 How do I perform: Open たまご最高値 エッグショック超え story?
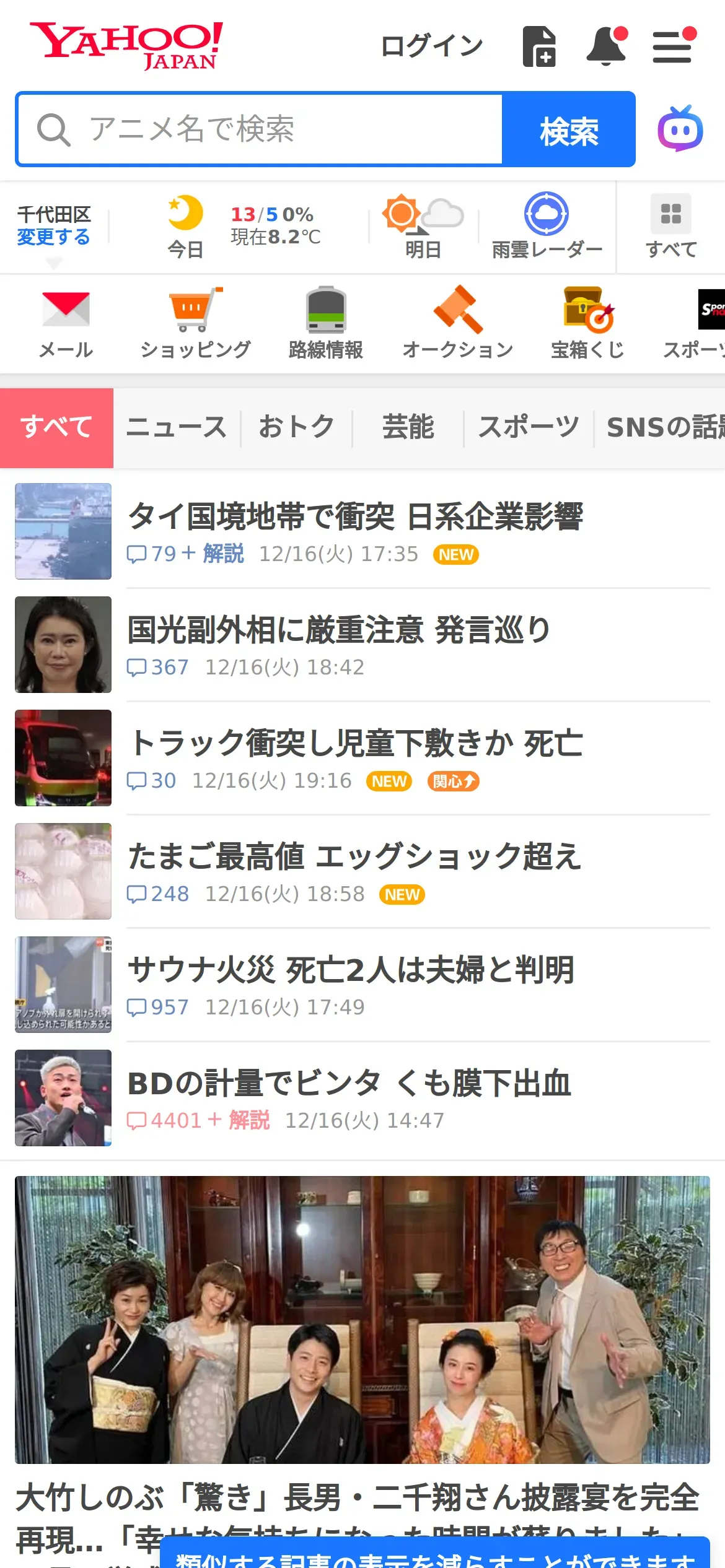355,856
